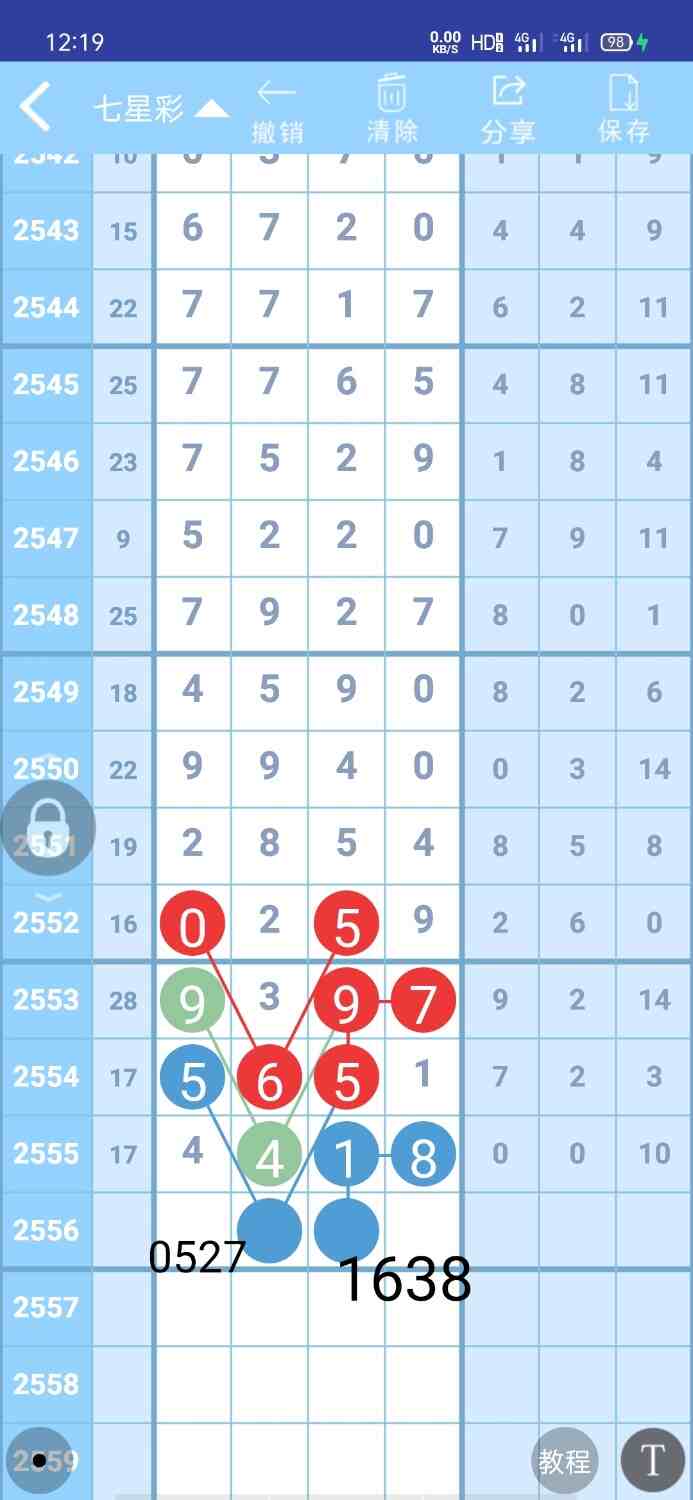The height and width of the screenshot is (1500, 693).
Task: Toggle the floating lock button
Action: (48, 826)
